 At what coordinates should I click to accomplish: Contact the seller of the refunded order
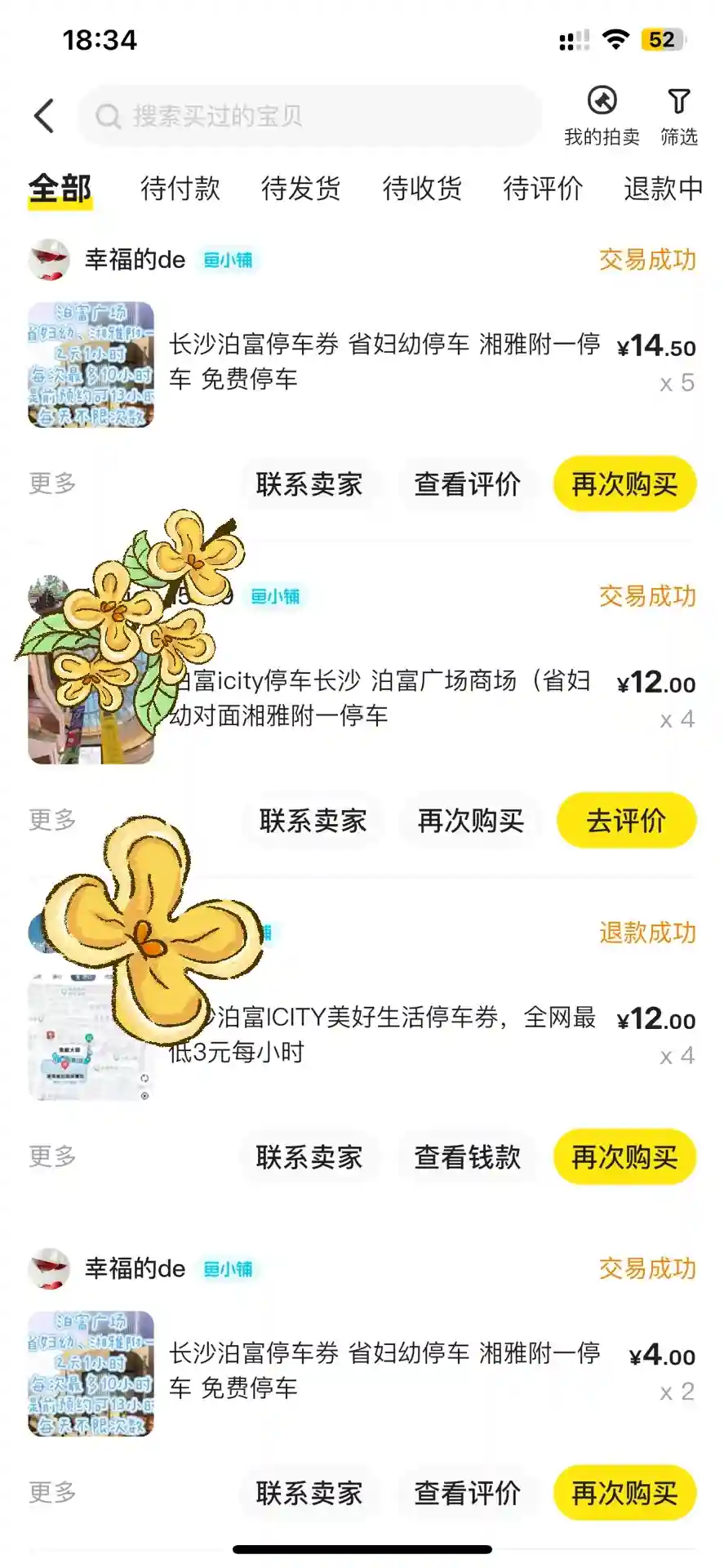[309, 1157]
